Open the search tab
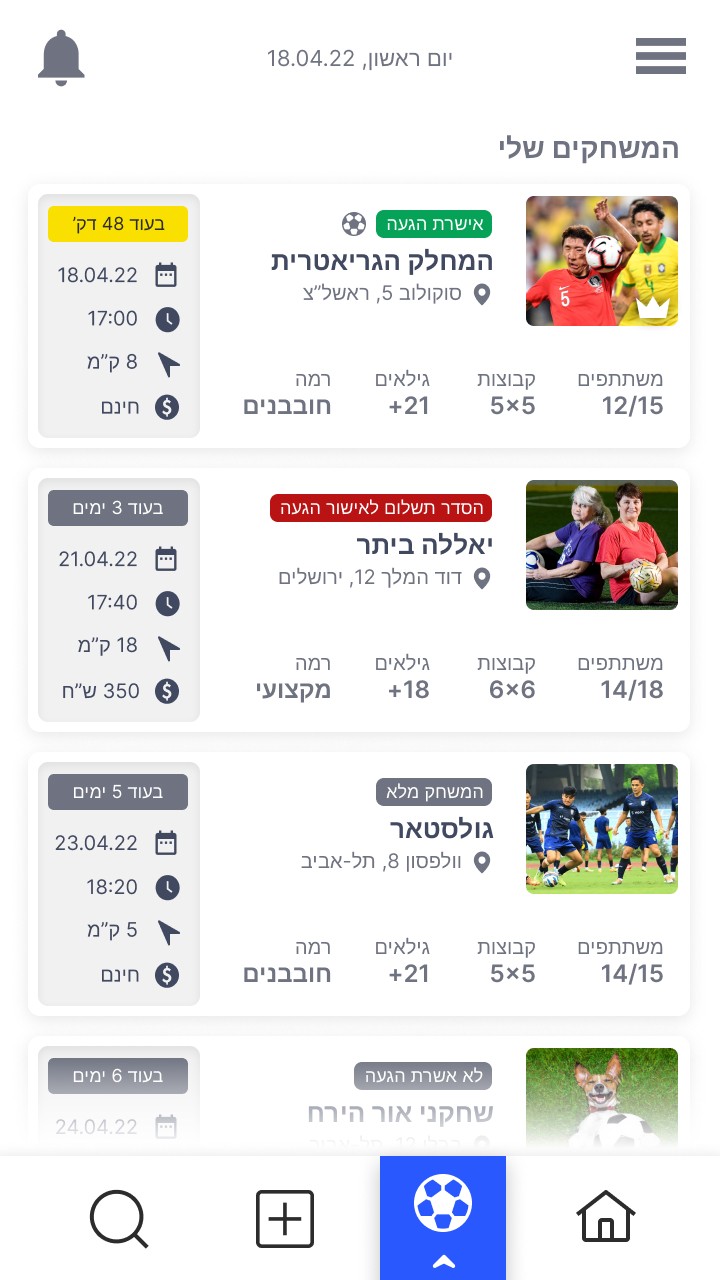This screenshot has width=720, height=1280. (119, 1219)
